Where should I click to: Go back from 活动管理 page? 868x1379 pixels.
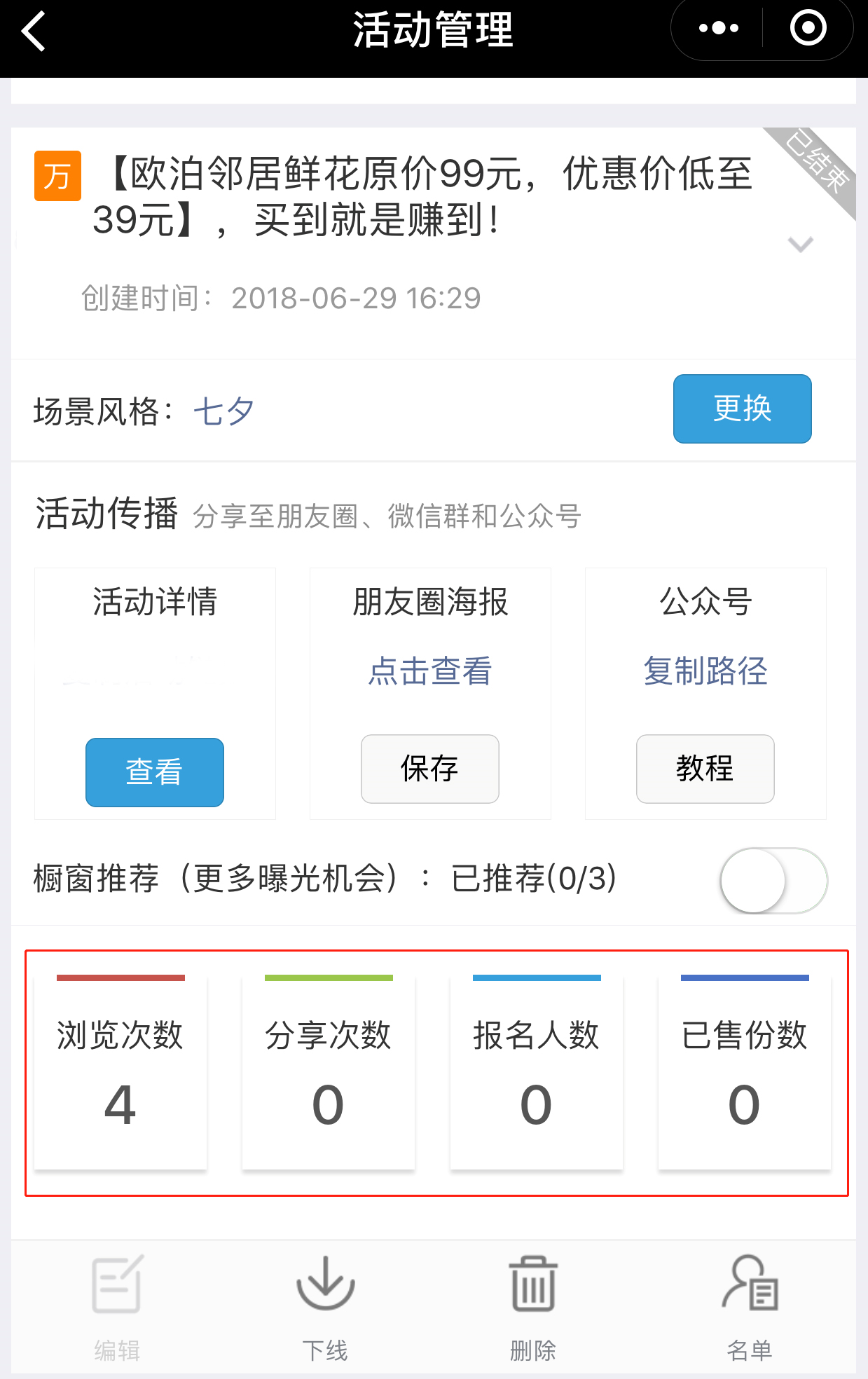click(34, 32)
